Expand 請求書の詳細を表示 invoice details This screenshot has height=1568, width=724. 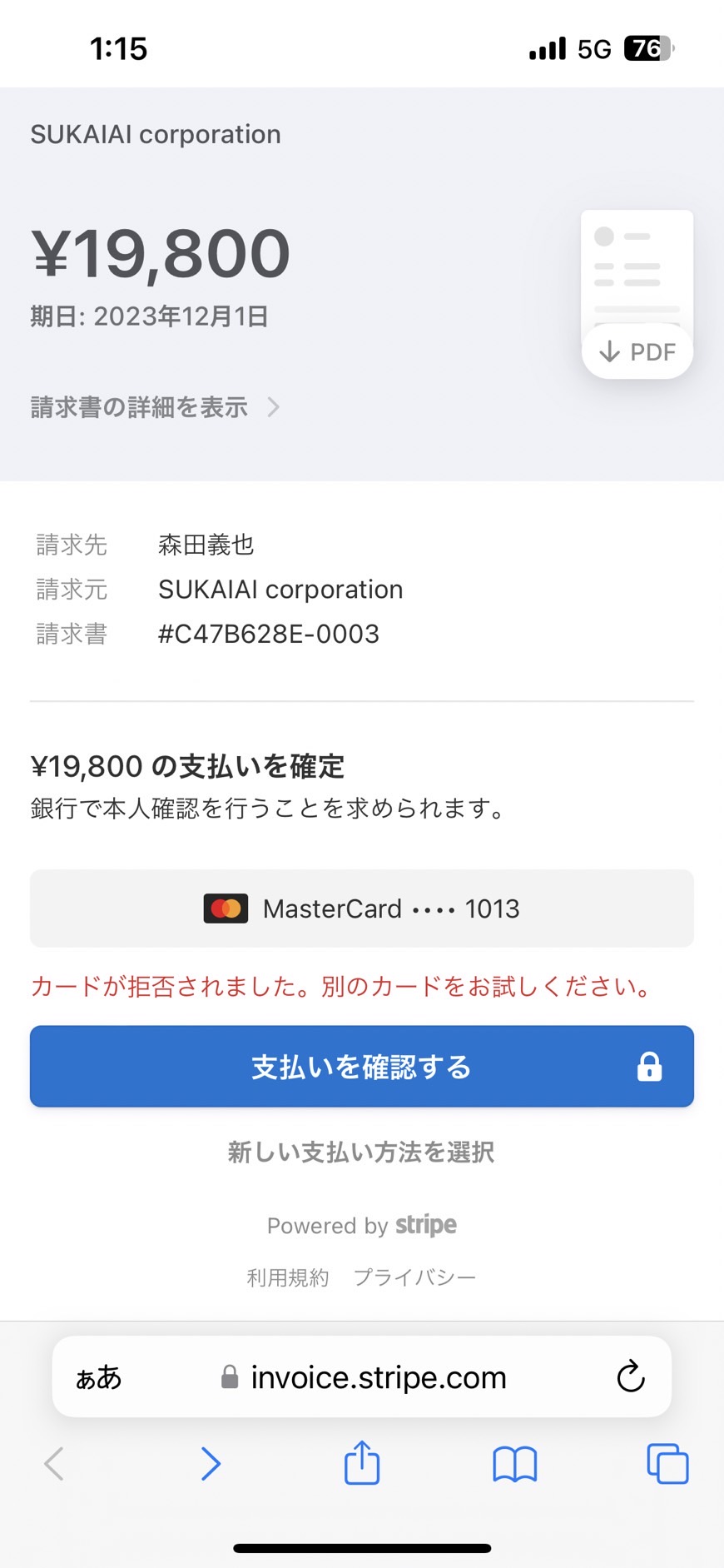click(x=155, y=407)
